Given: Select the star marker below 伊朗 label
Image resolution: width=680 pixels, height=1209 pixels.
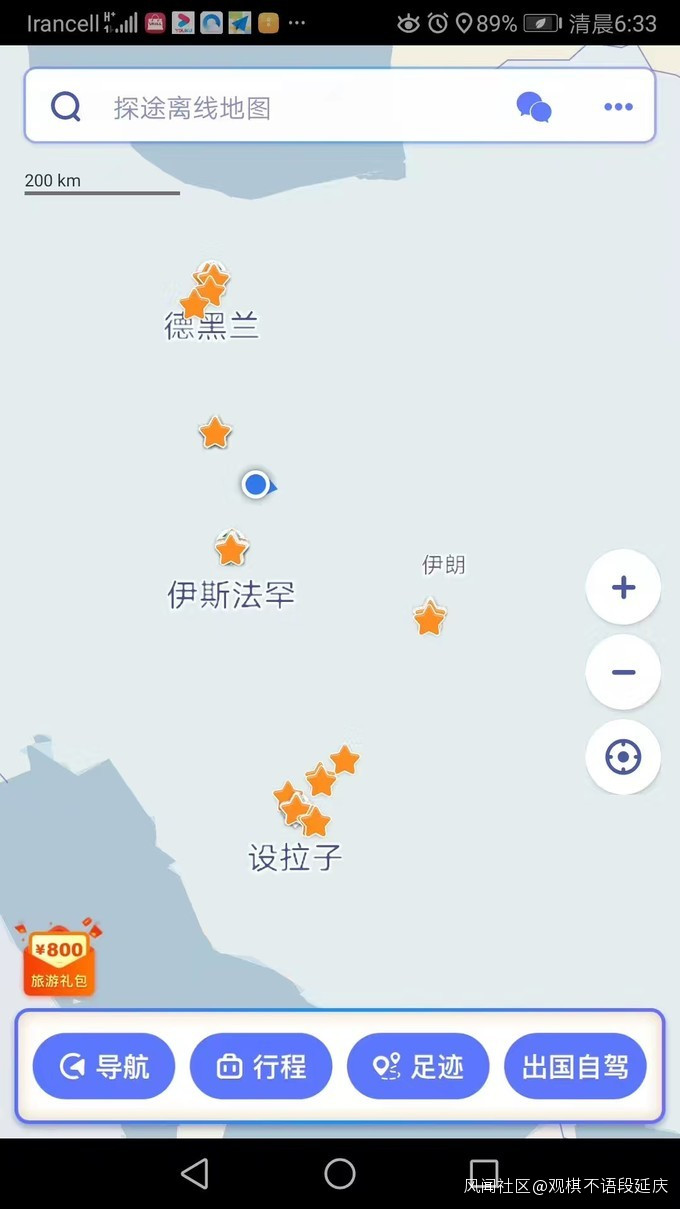Looking at the screenshot, I should coord(429,620).
